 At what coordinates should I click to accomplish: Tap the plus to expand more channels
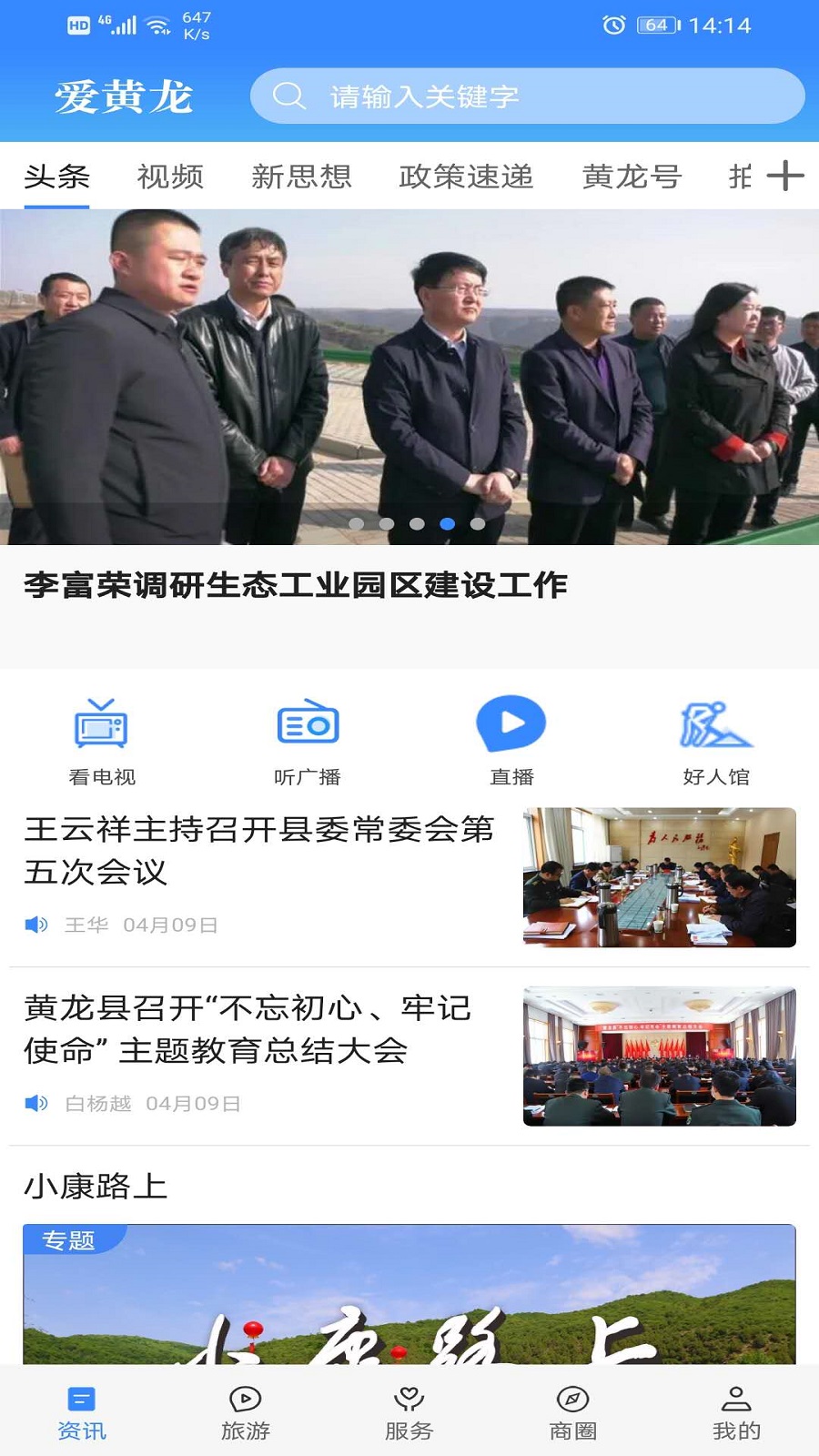pos(784,175)
